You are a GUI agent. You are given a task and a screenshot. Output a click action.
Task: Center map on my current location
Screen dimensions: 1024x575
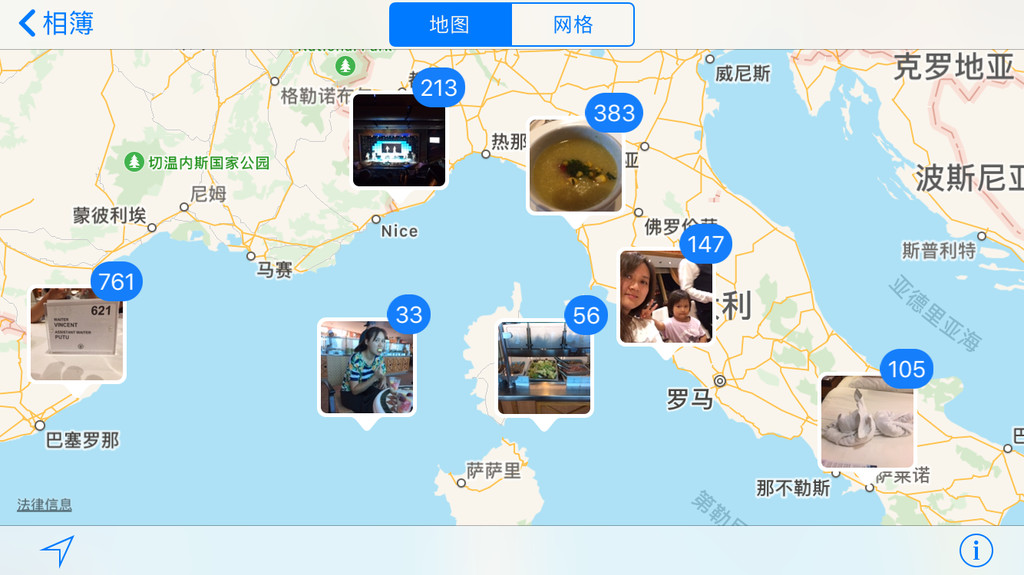coord(57,550)
